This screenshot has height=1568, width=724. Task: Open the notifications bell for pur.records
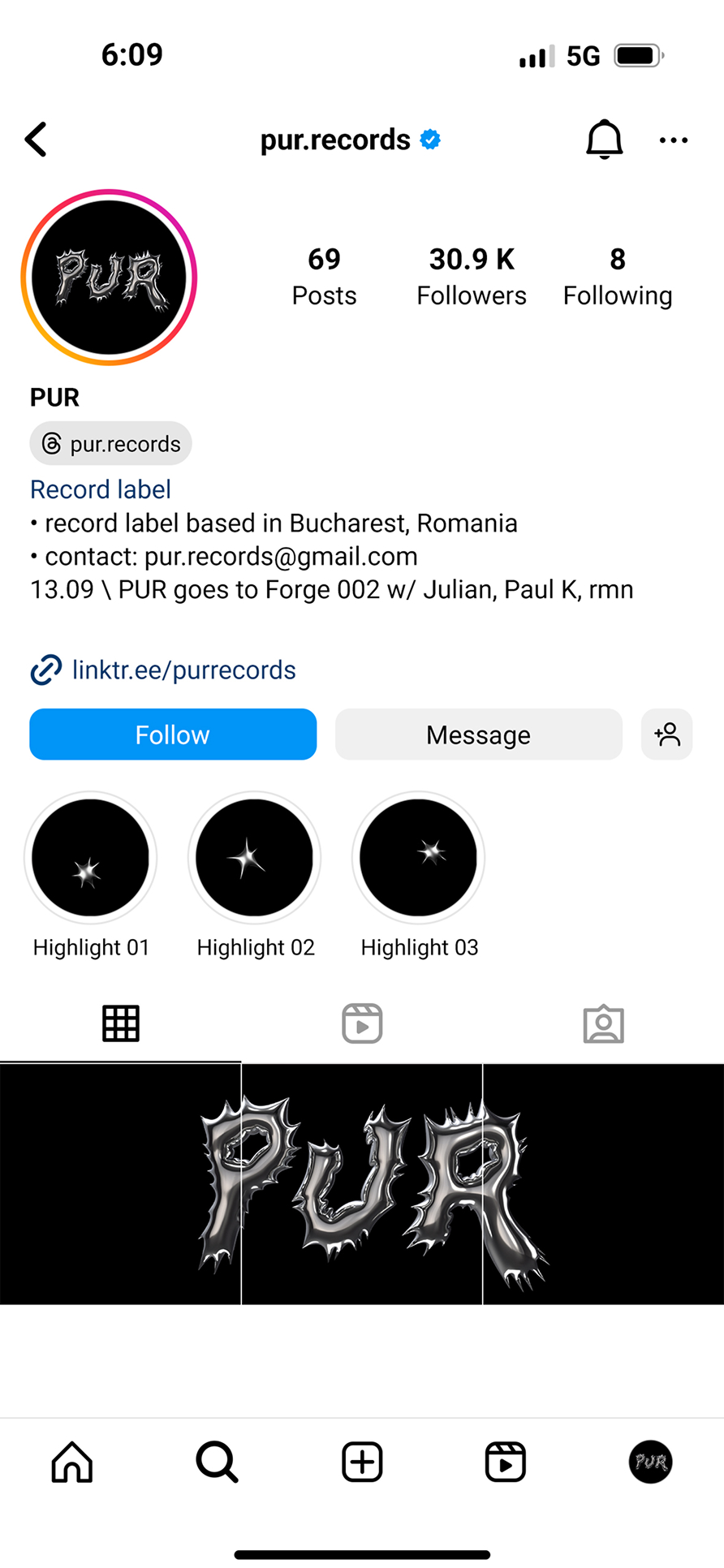point(604,140)
